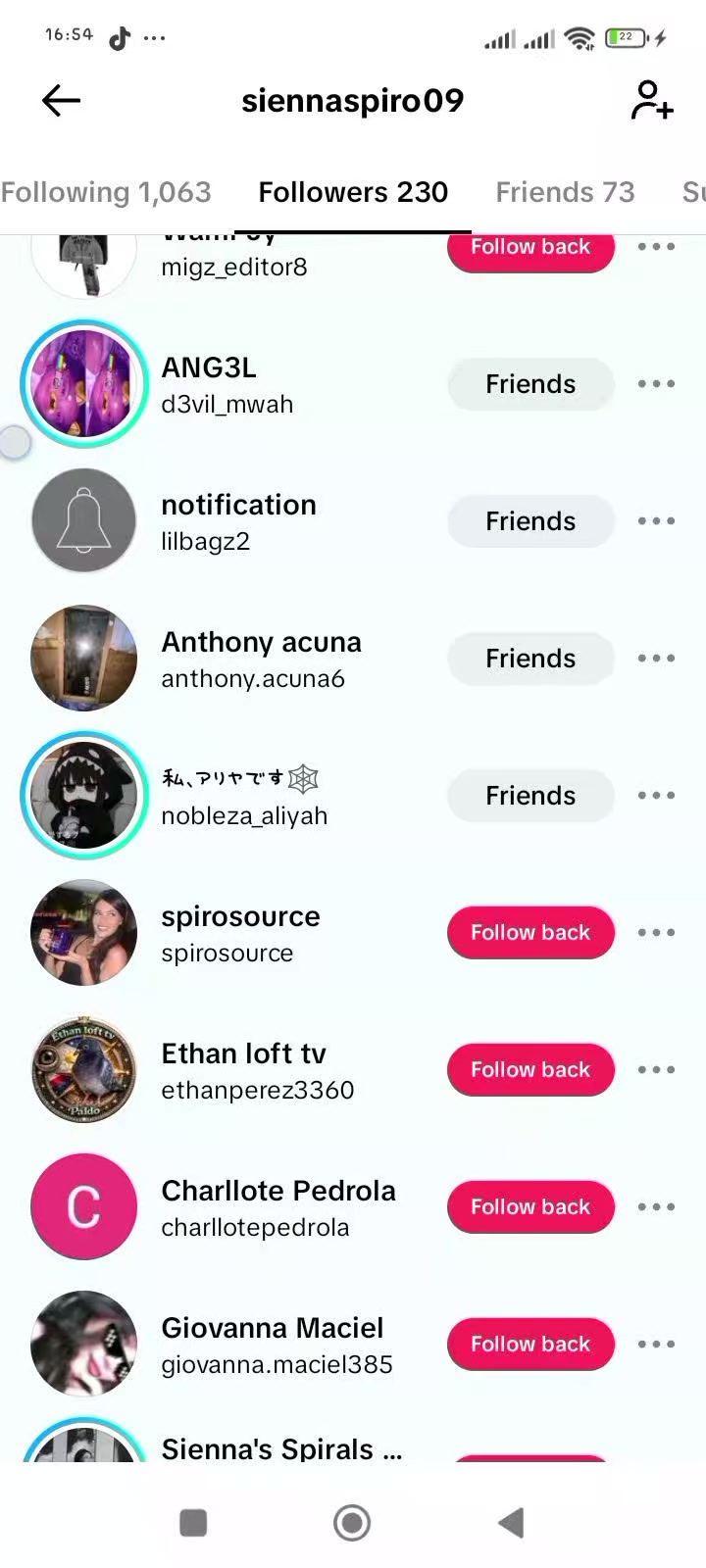Open the add friends icon
This screenshot has height=1568, width=706.
[651, 100]
